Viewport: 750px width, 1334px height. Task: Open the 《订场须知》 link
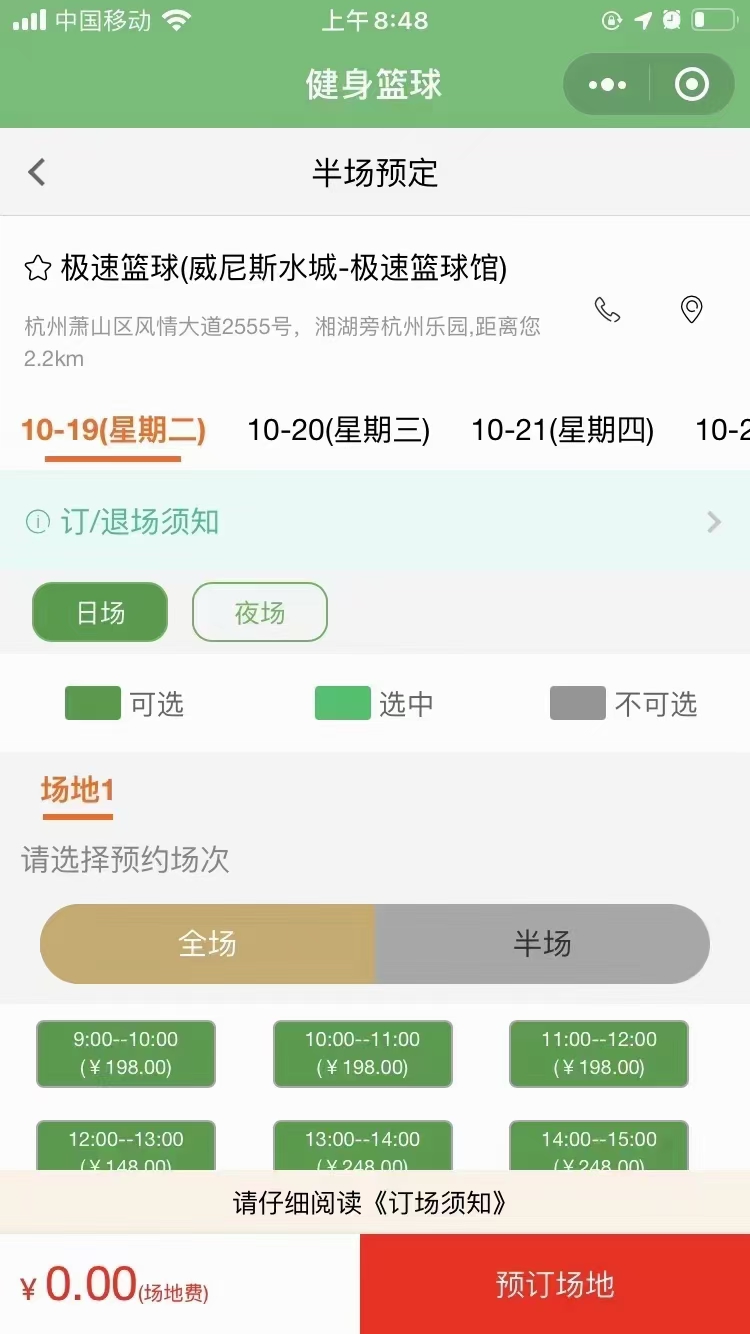point(442,1202)
